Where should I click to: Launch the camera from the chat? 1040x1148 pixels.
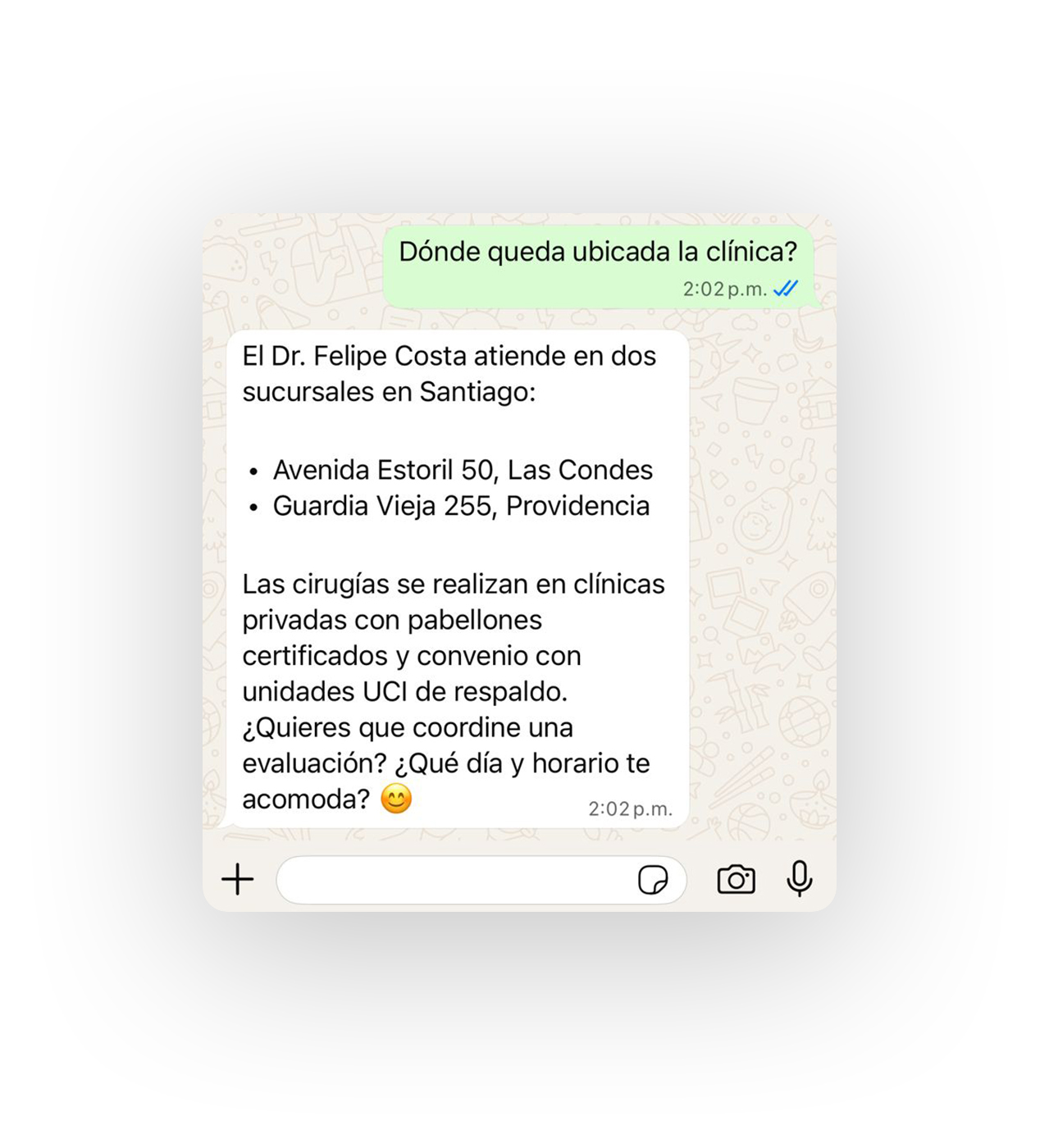click(736, 880)
